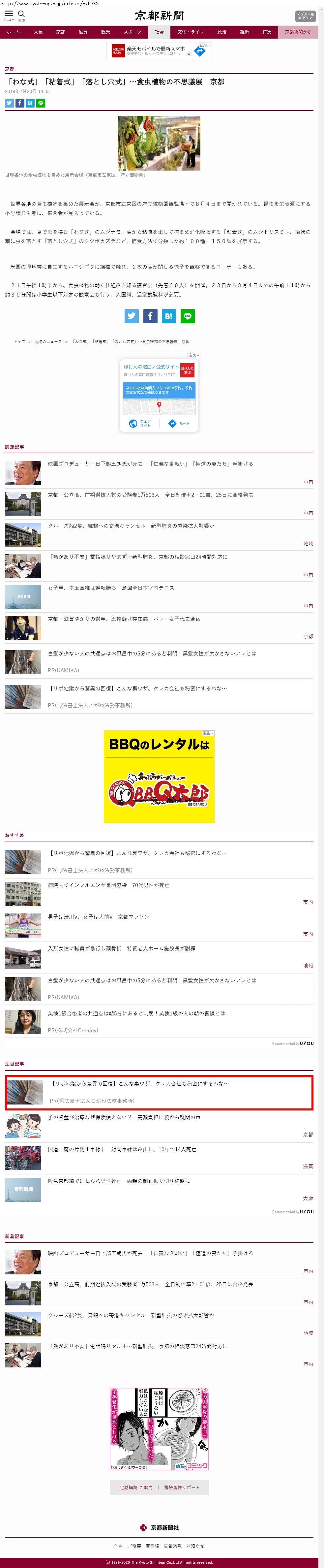324x1568 pixels.
Task: Open the BBQ rental advertisement
Action: pyautogui.click(x=159, y=776)
